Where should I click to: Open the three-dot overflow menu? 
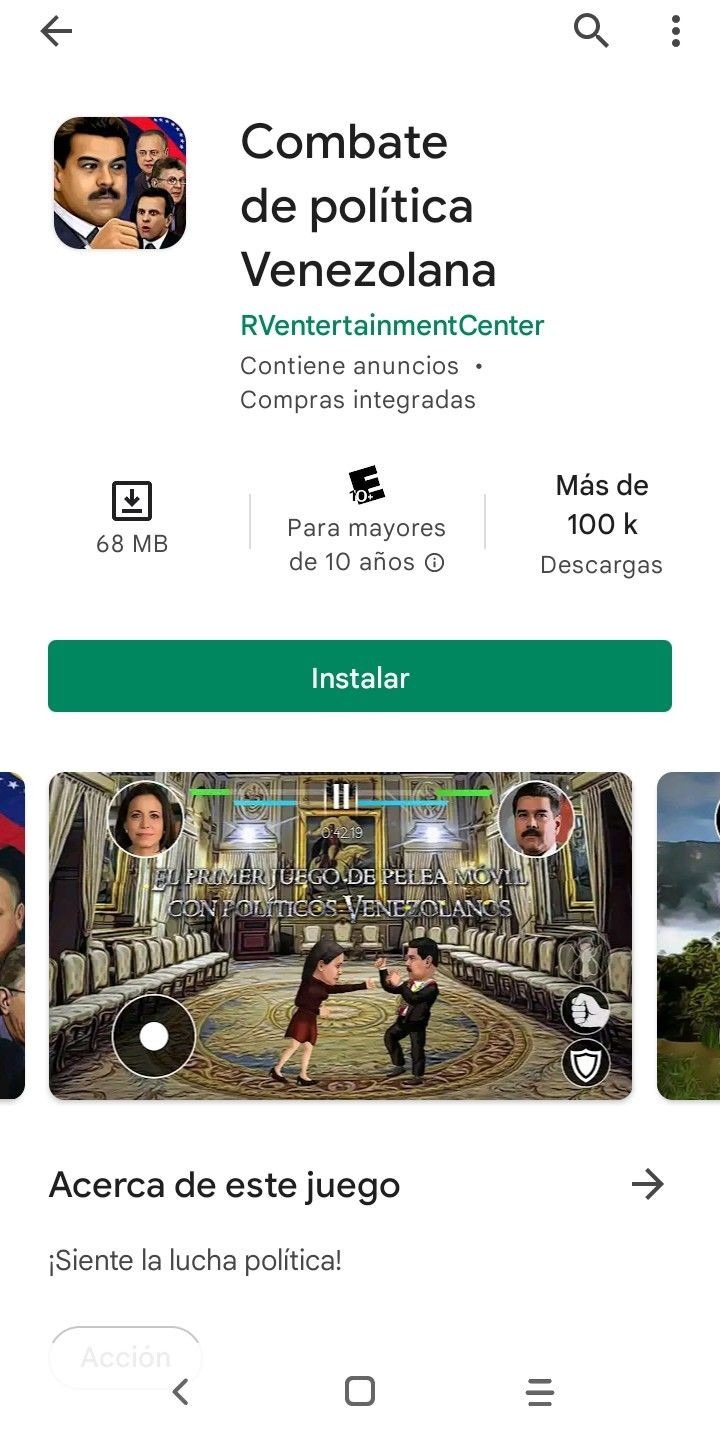[676, 32]
